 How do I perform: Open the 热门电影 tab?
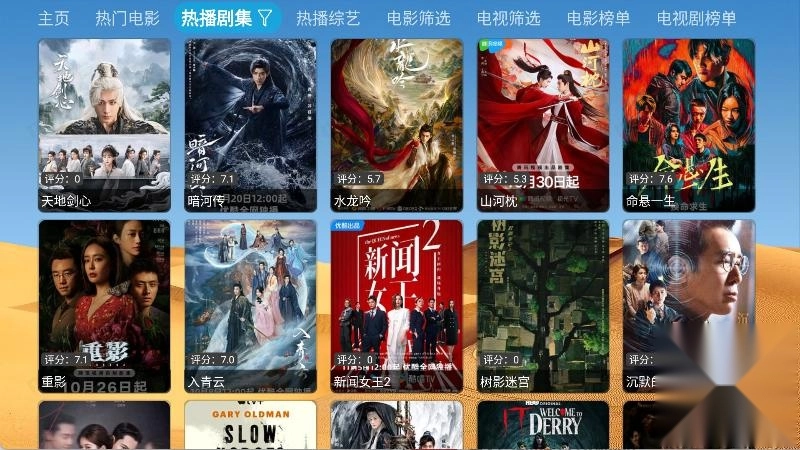point(127,18)
